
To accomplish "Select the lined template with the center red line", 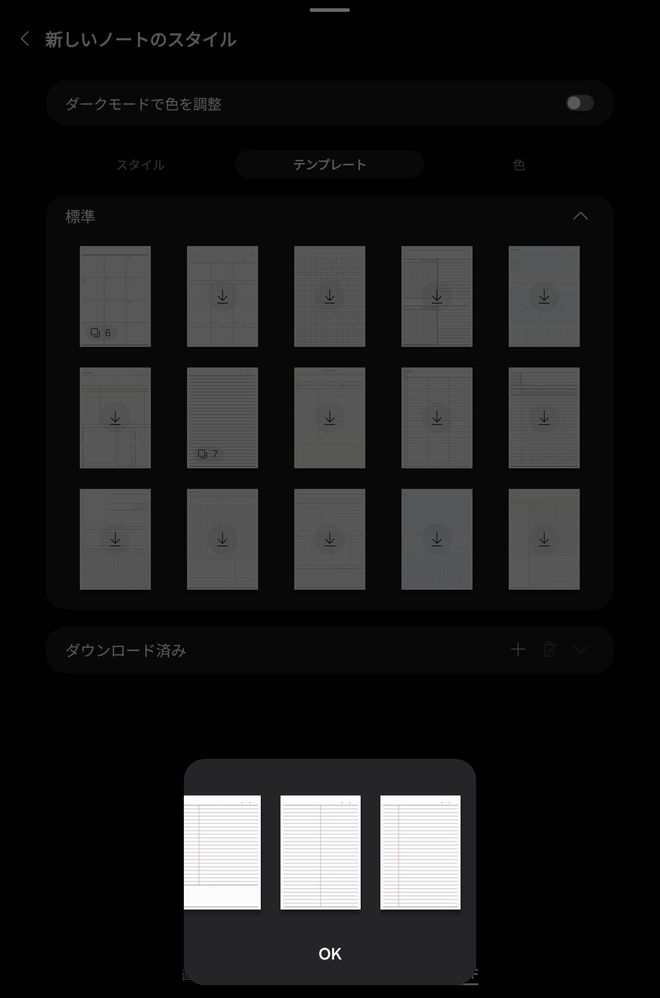I will 320,852.
